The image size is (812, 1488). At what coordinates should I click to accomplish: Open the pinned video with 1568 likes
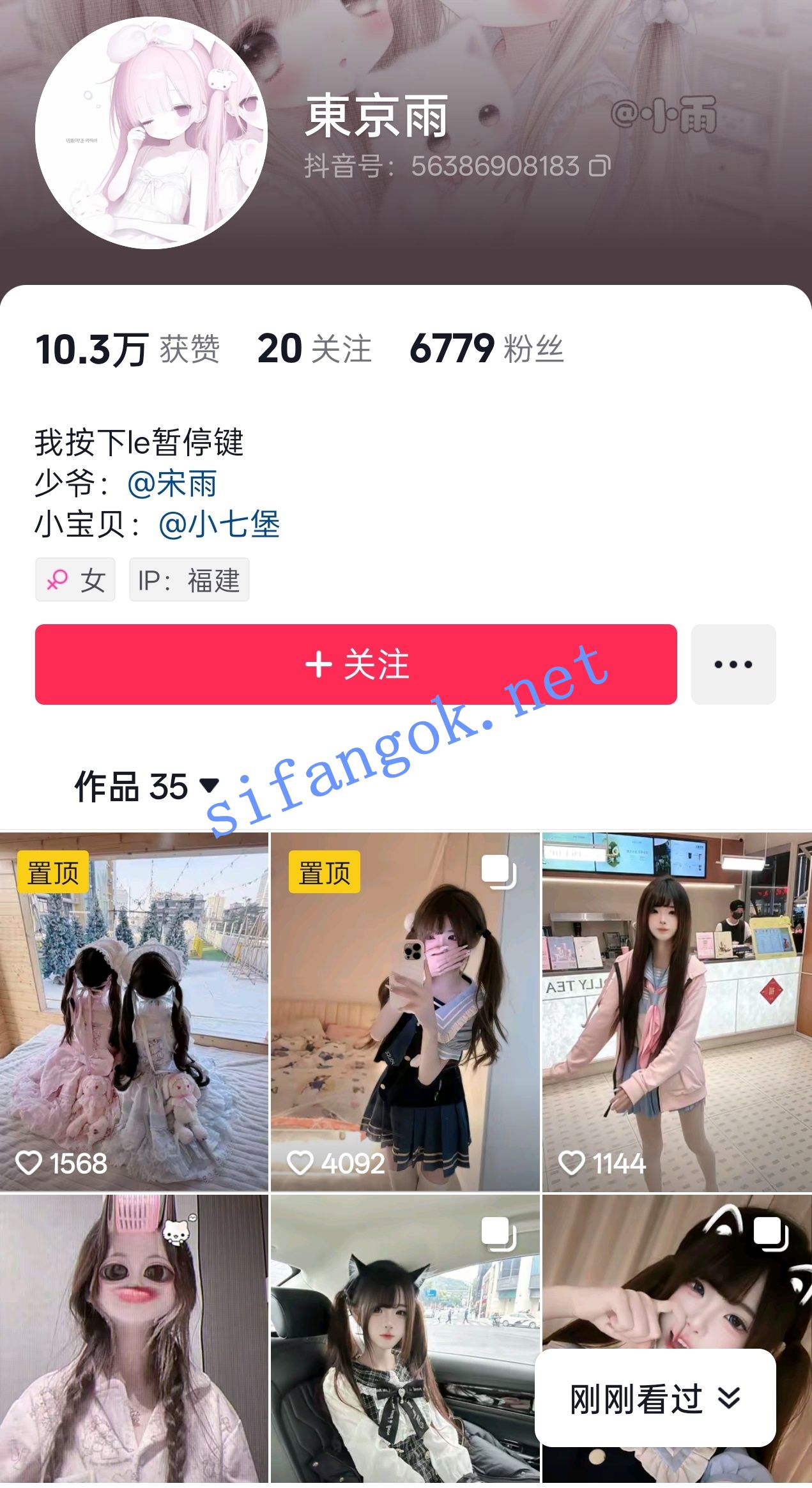[134, 1011]
